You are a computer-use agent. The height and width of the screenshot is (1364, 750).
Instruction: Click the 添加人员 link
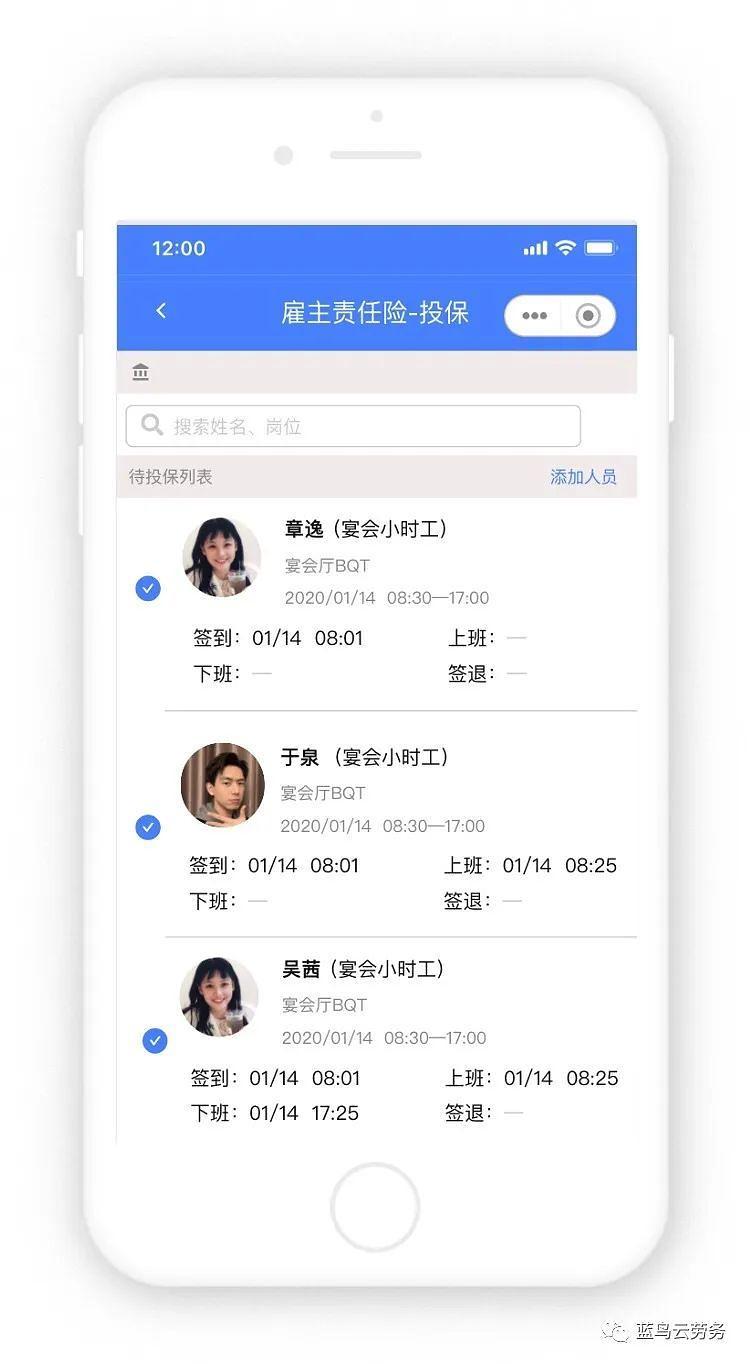[x=583, y=477]
